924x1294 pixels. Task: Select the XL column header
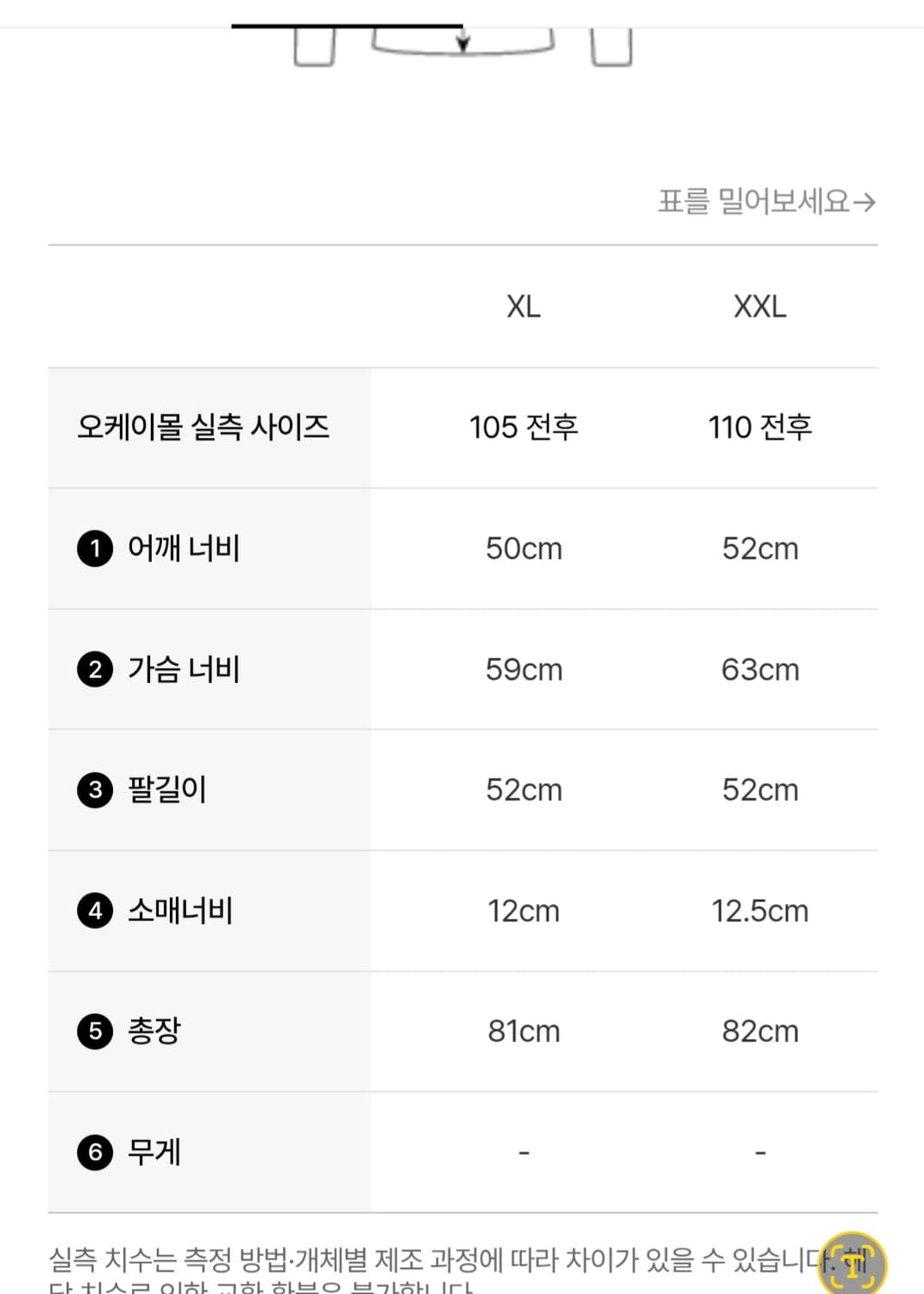coord(525,307)
